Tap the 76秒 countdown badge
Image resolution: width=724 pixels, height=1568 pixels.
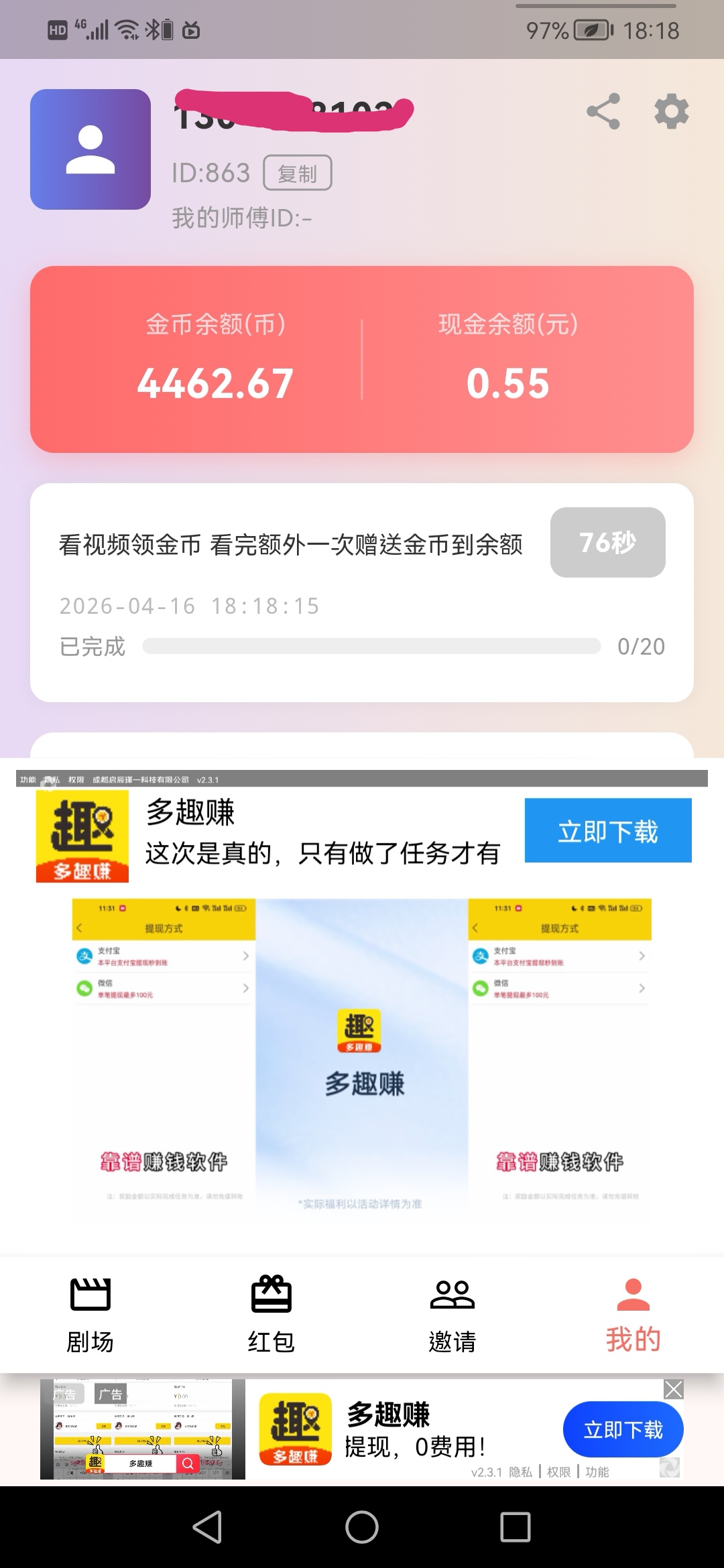(607, 544)
